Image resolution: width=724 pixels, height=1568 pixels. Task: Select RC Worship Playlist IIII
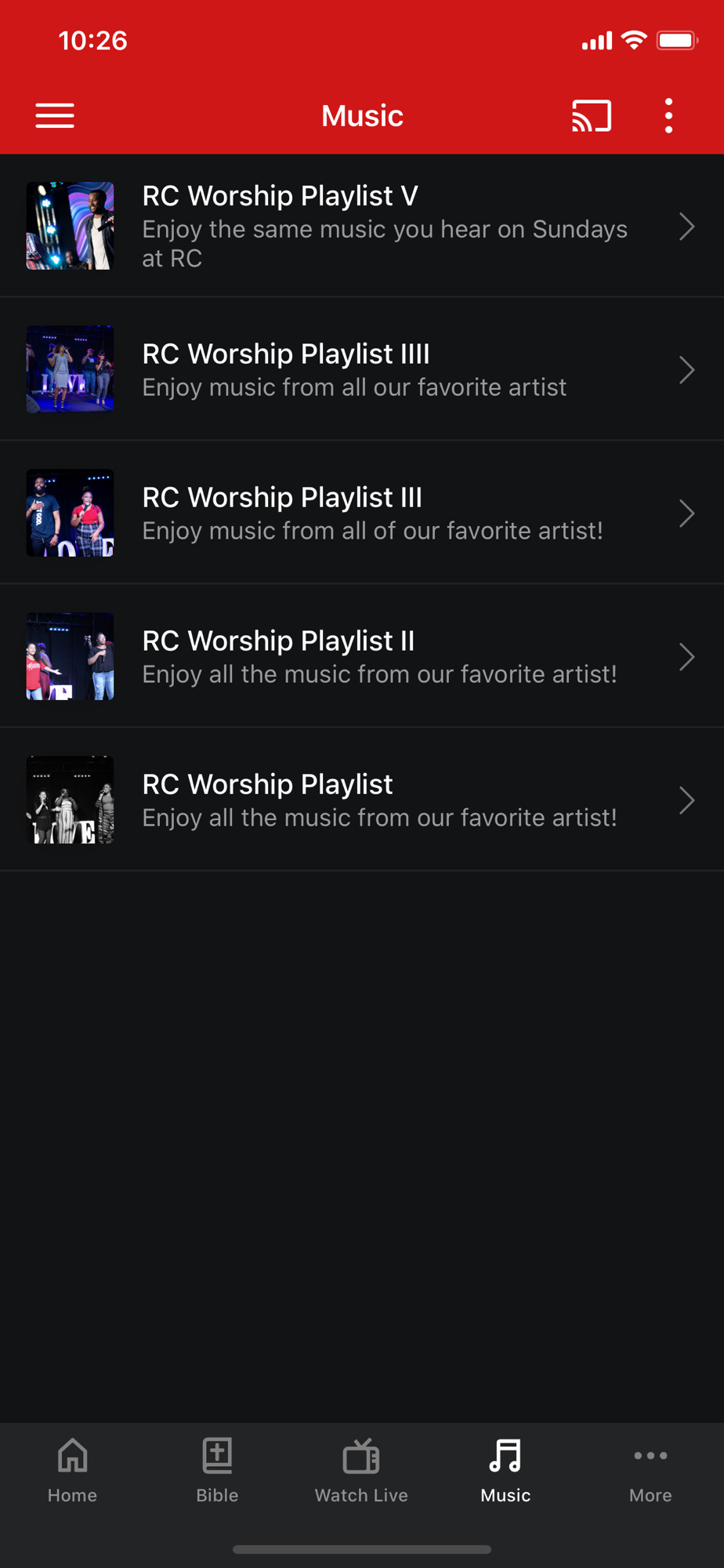(x=360, y=369)
